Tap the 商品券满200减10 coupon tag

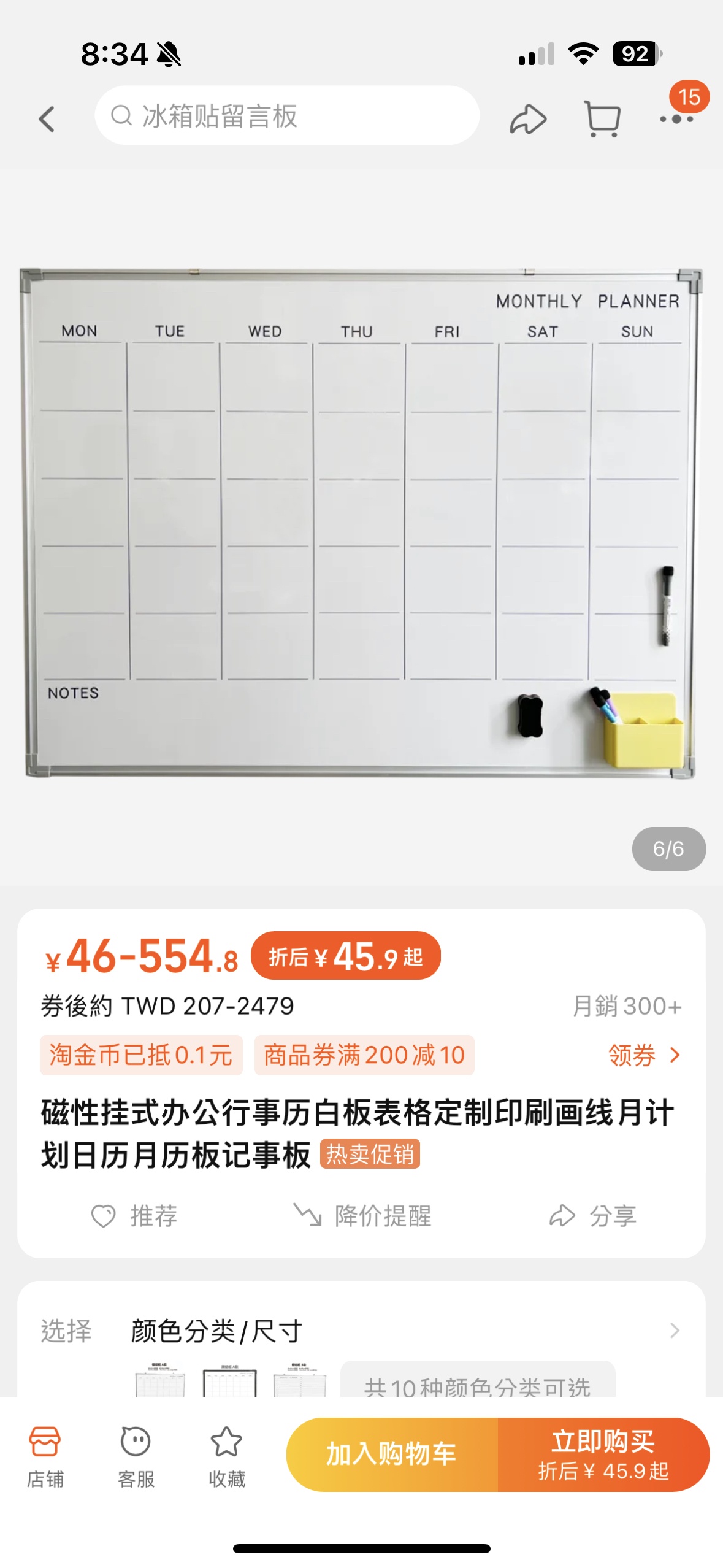pyautogui.click(x=364, y=1055)
